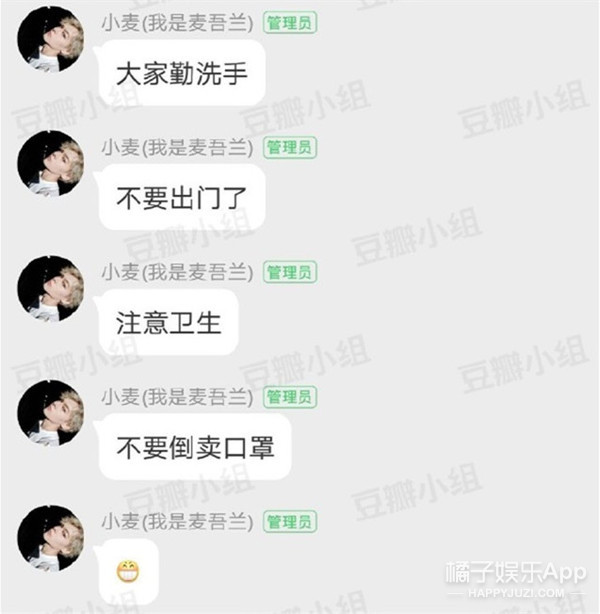Tap the avatar next to '不要出门了'

point(50,164)
